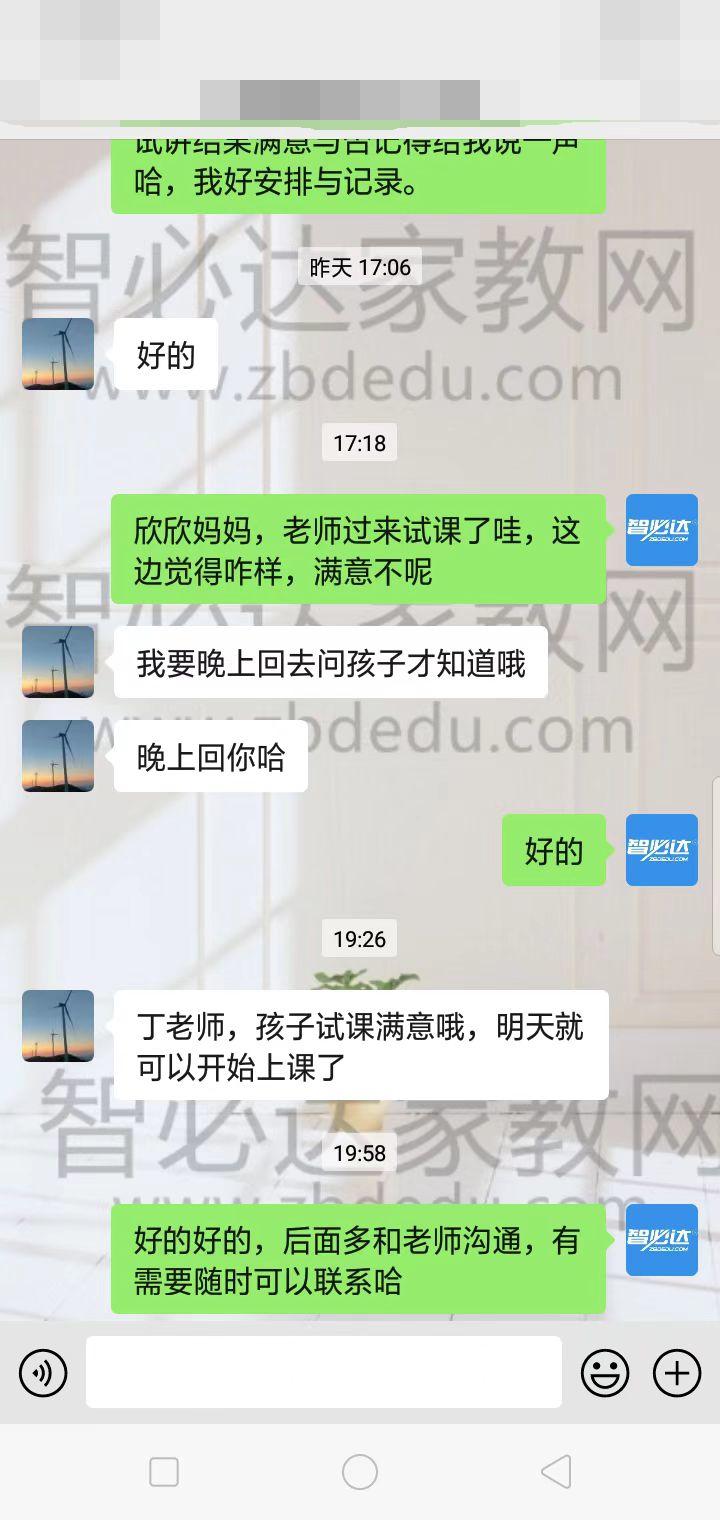
Task: Open the contact's avatar beside 晚上回你哈
Action: pos(58,756)
